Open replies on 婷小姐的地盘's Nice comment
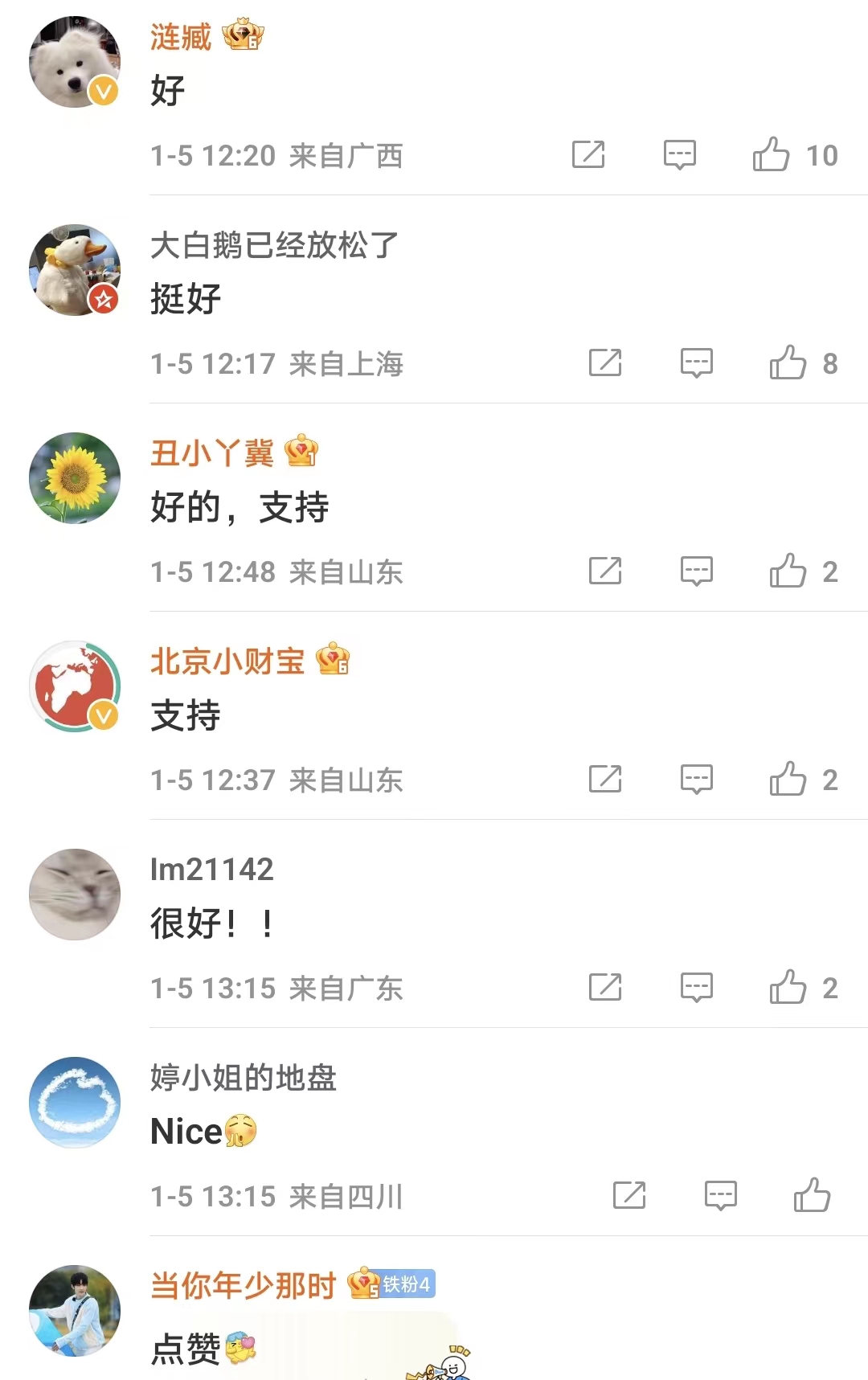Viewport: 868px width, 1380px height. [x=721, y=1196]
